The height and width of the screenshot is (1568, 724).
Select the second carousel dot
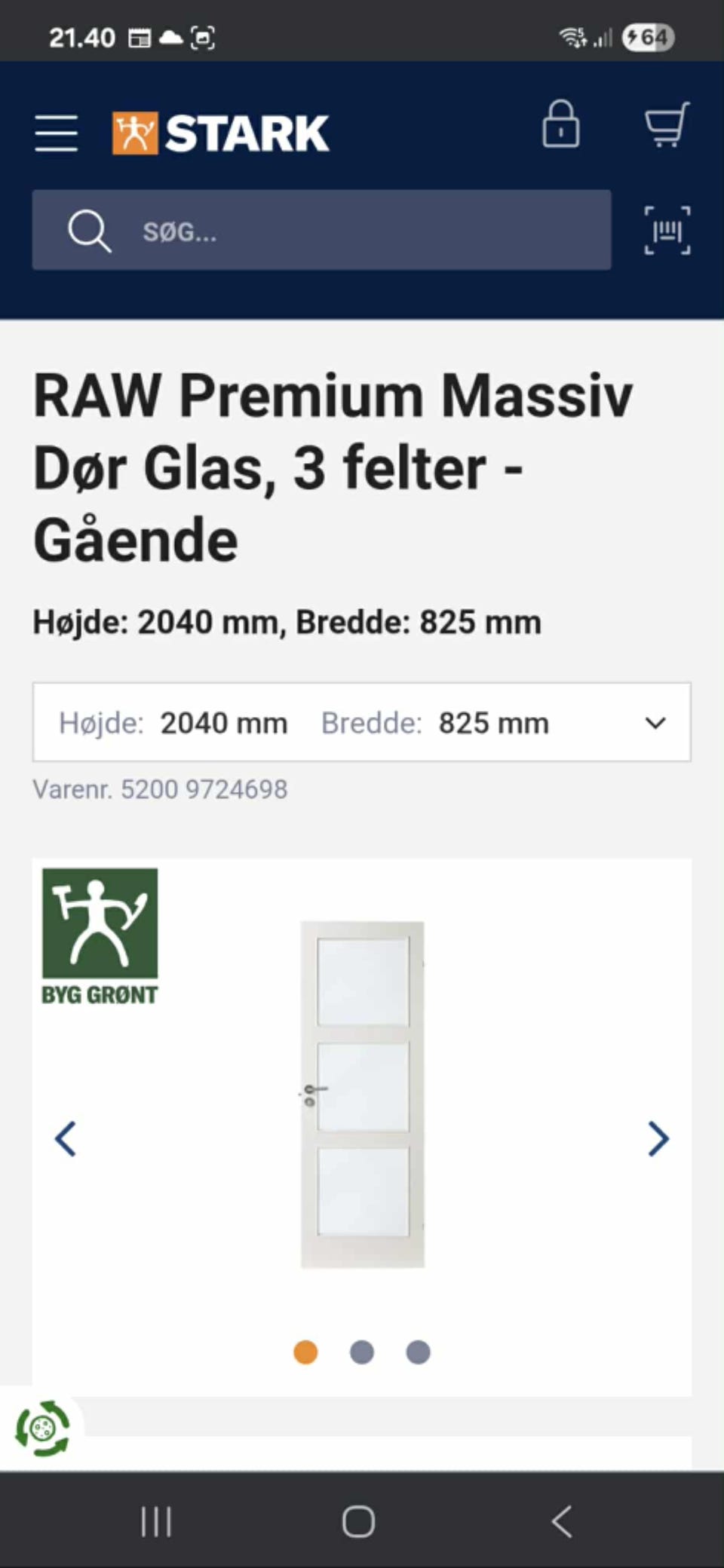click(362, 1352)
